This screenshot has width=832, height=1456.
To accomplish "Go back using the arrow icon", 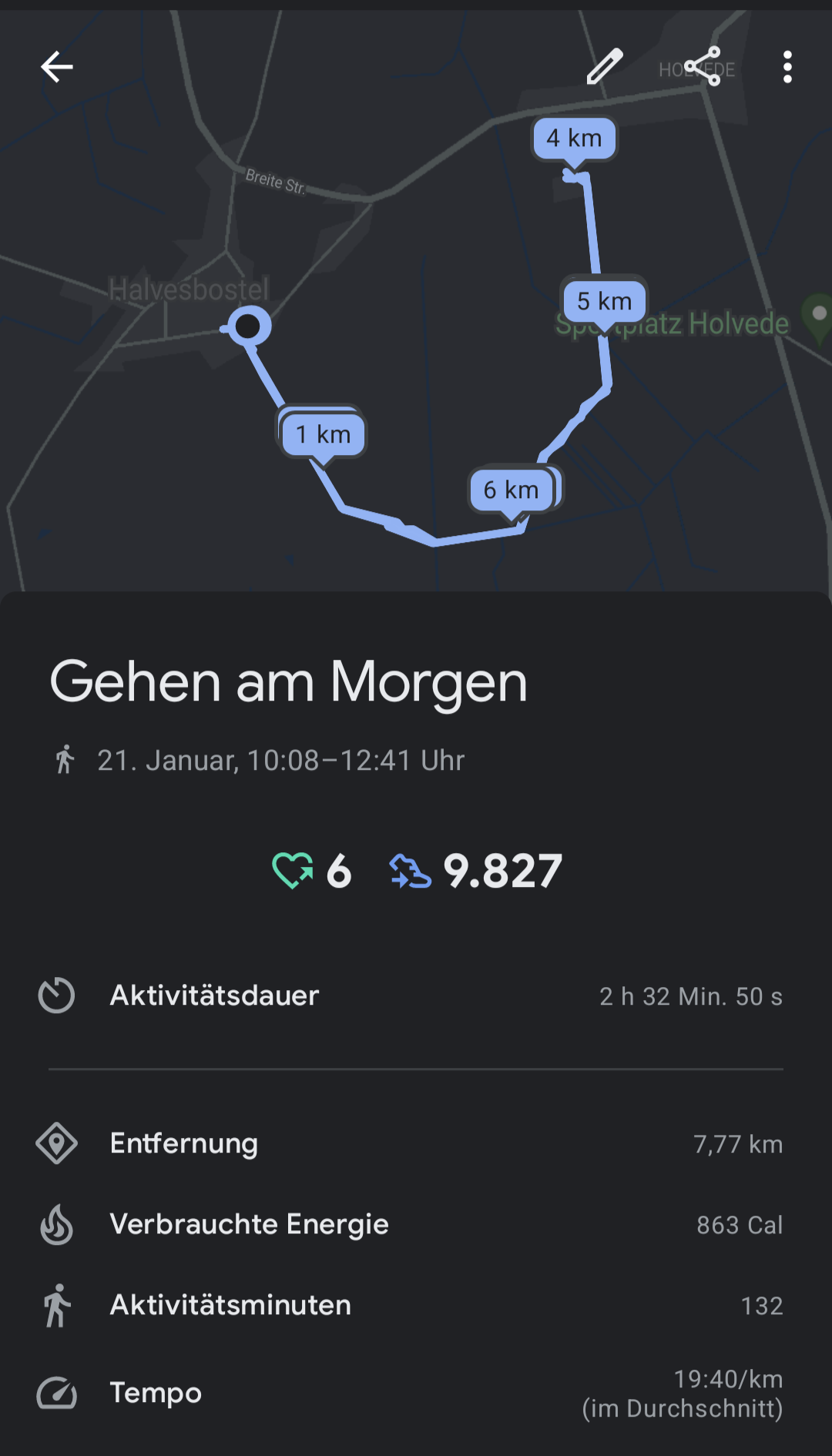I will click(x=57, y=67).
